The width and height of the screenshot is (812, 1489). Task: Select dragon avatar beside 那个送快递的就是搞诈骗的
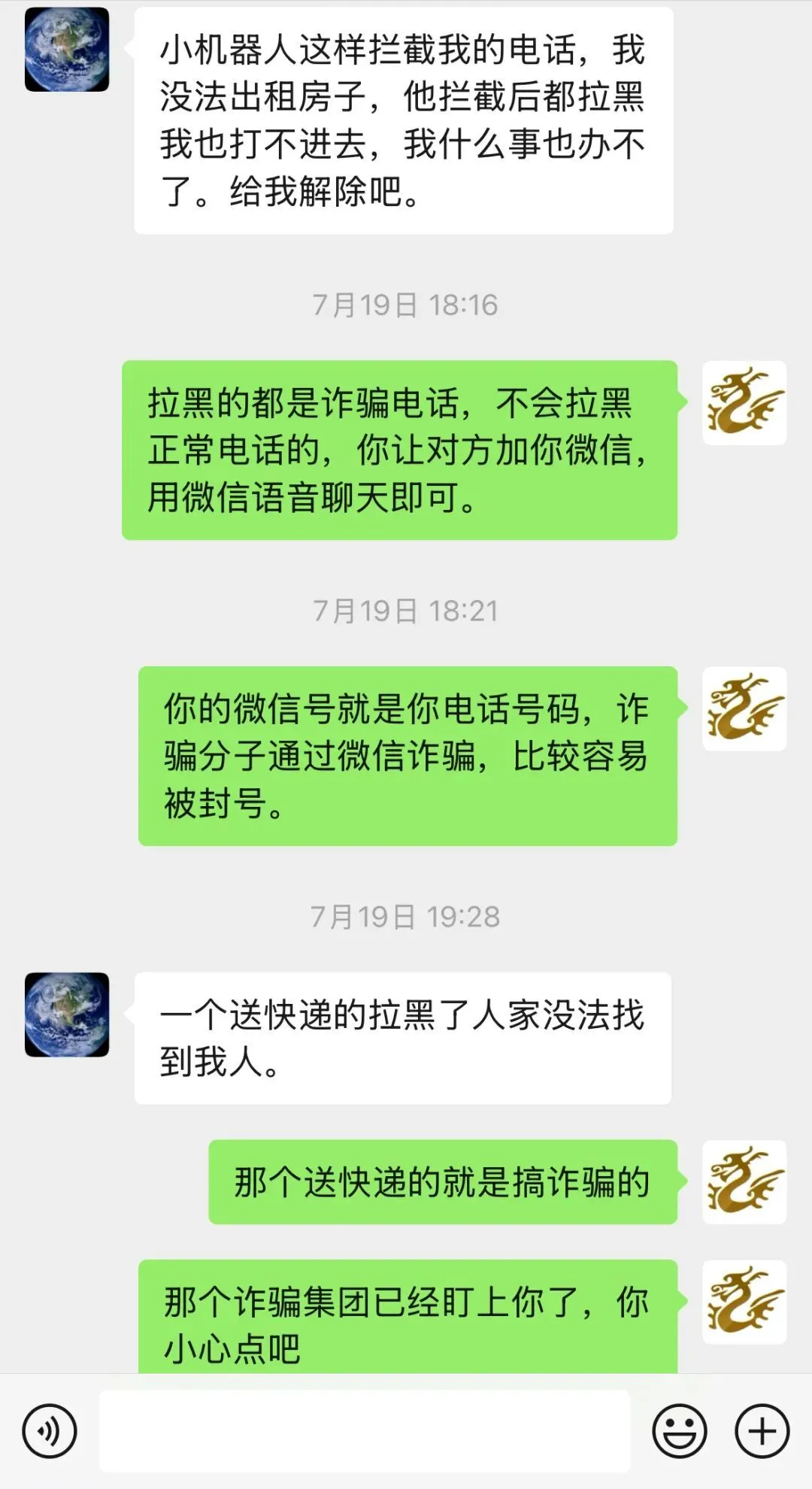[x=744, y=1181]
